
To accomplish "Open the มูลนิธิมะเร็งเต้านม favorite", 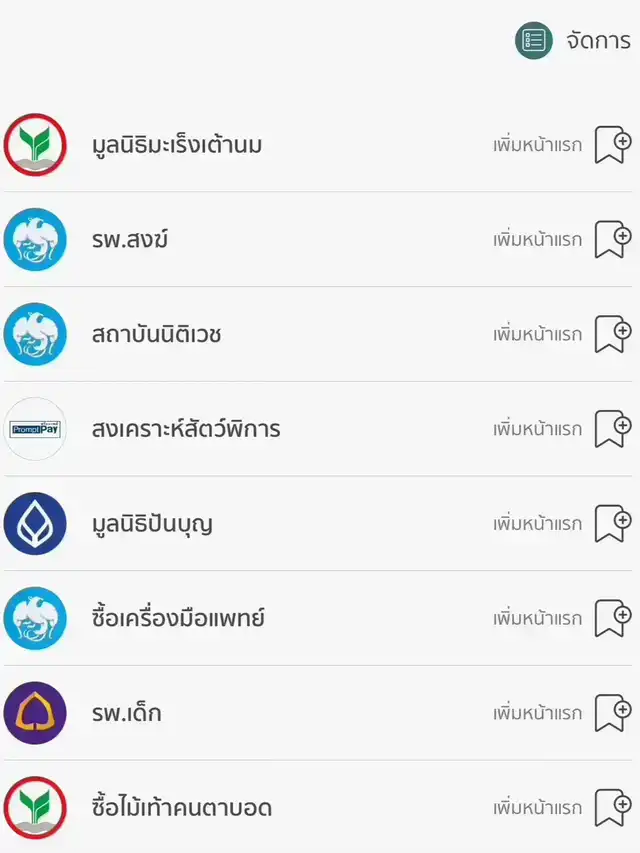I will click(177, 145).
